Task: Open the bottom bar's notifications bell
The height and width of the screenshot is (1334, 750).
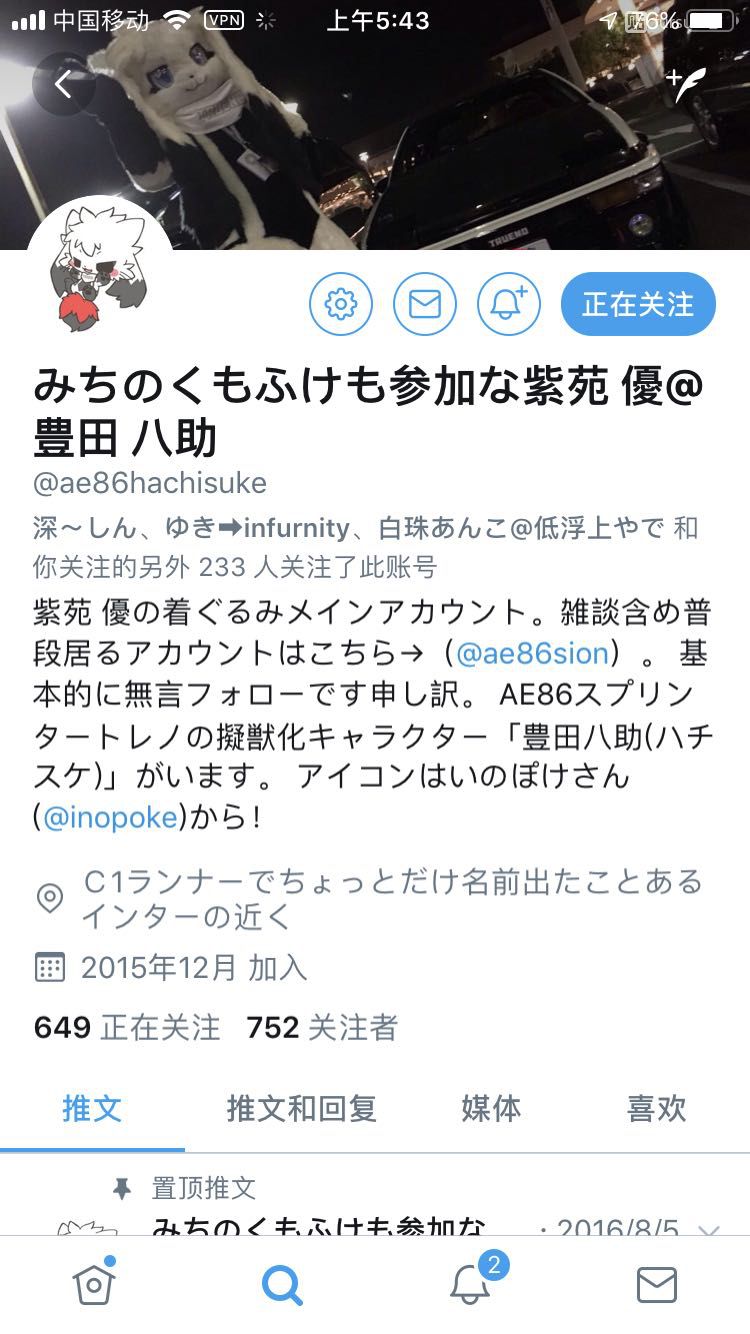Action: click(470, 1284)
